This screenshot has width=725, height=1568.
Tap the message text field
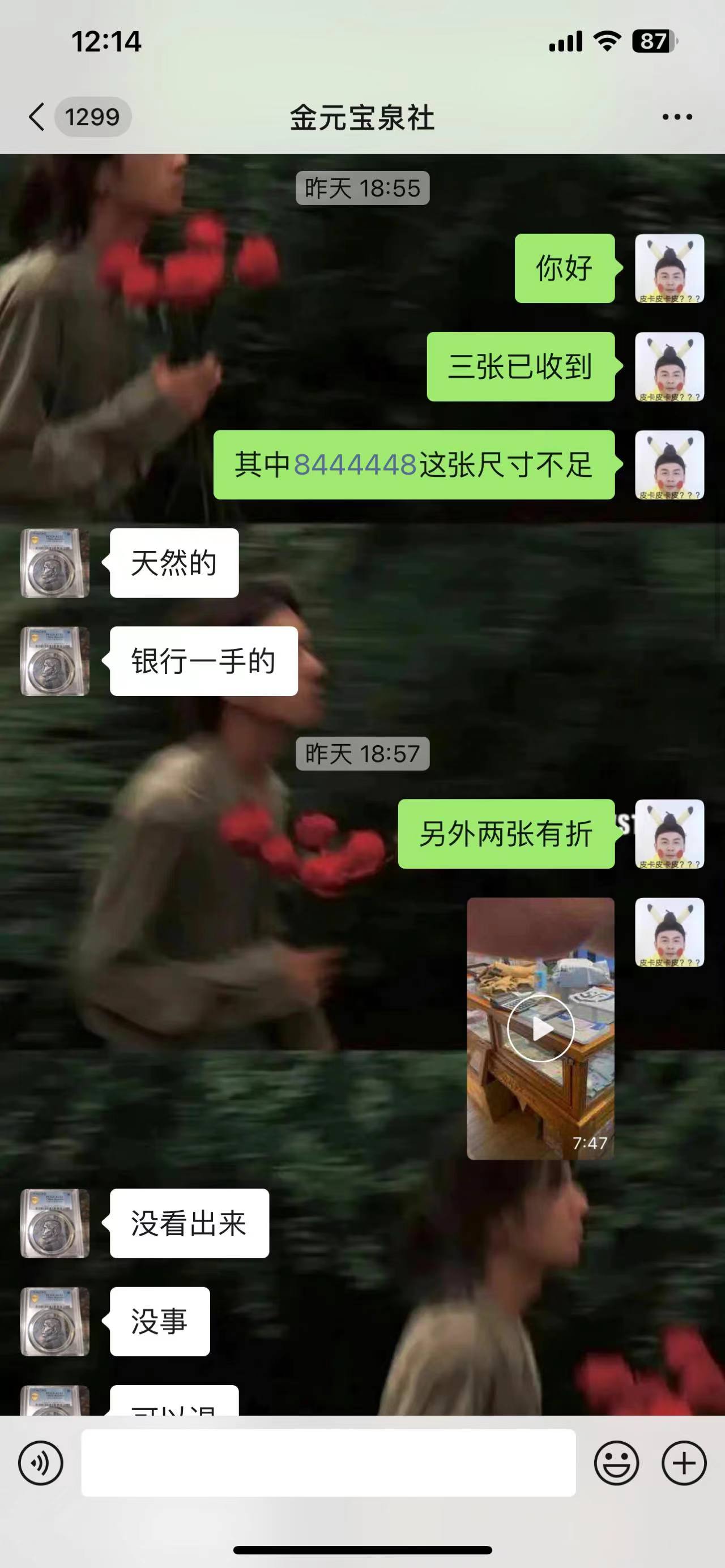click(329, 1463)
